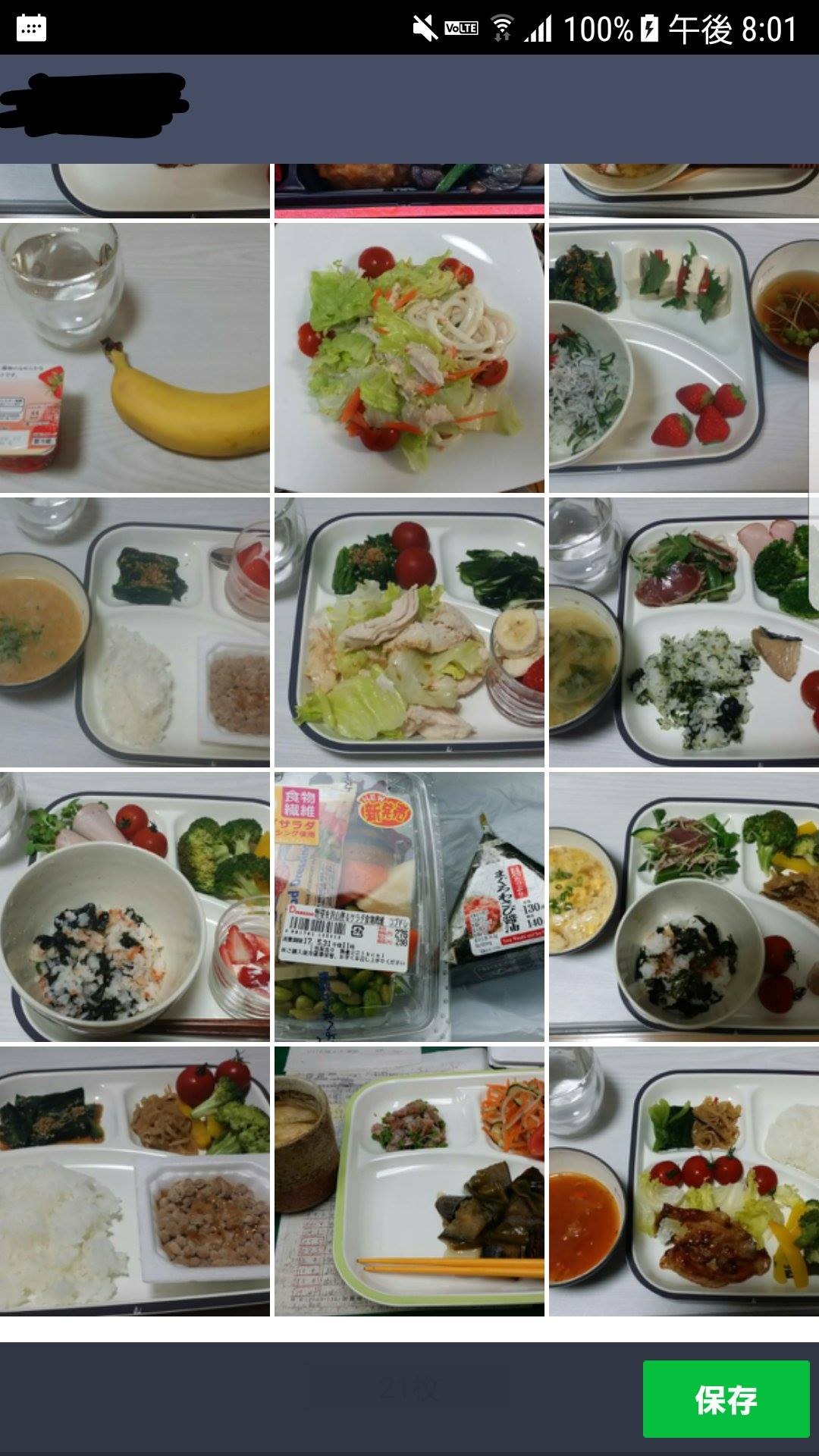The height and width of the screenshot is (1456, 819).
Task: Open the banana and water glass photo
Action: click(x=135, y=357)
